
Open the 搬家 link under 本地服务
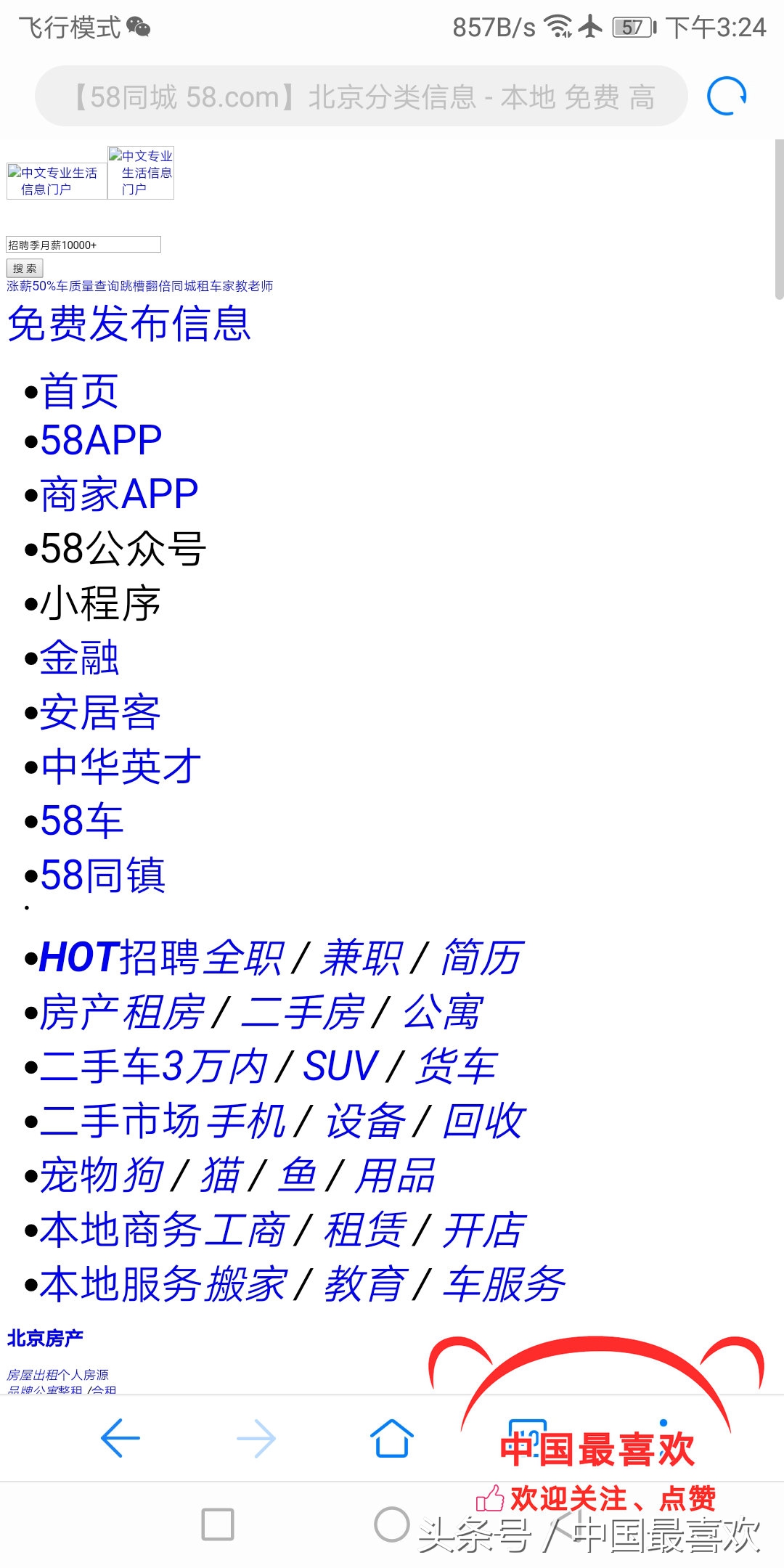[247, 1285]
